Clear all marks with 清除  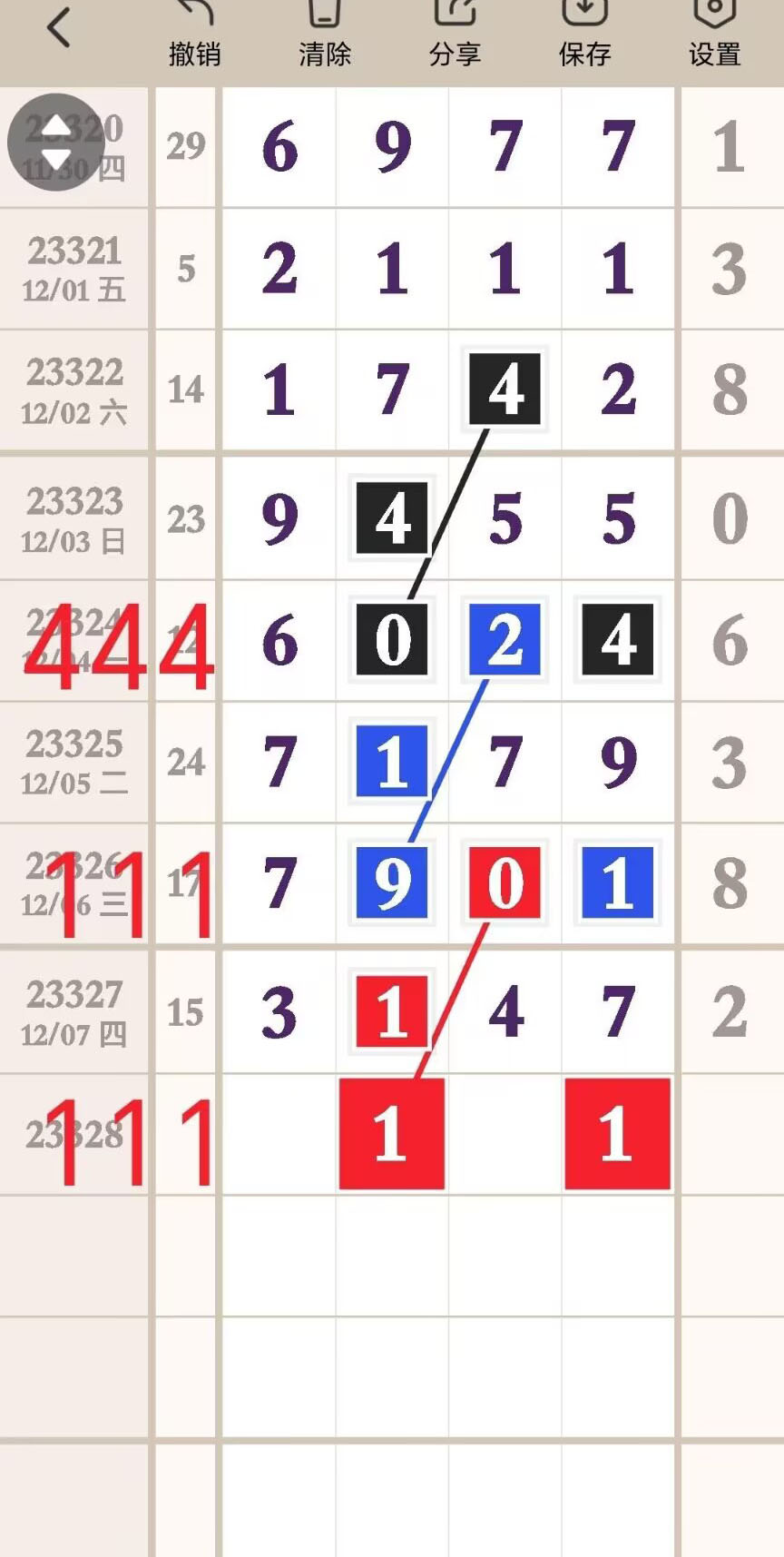325,34
